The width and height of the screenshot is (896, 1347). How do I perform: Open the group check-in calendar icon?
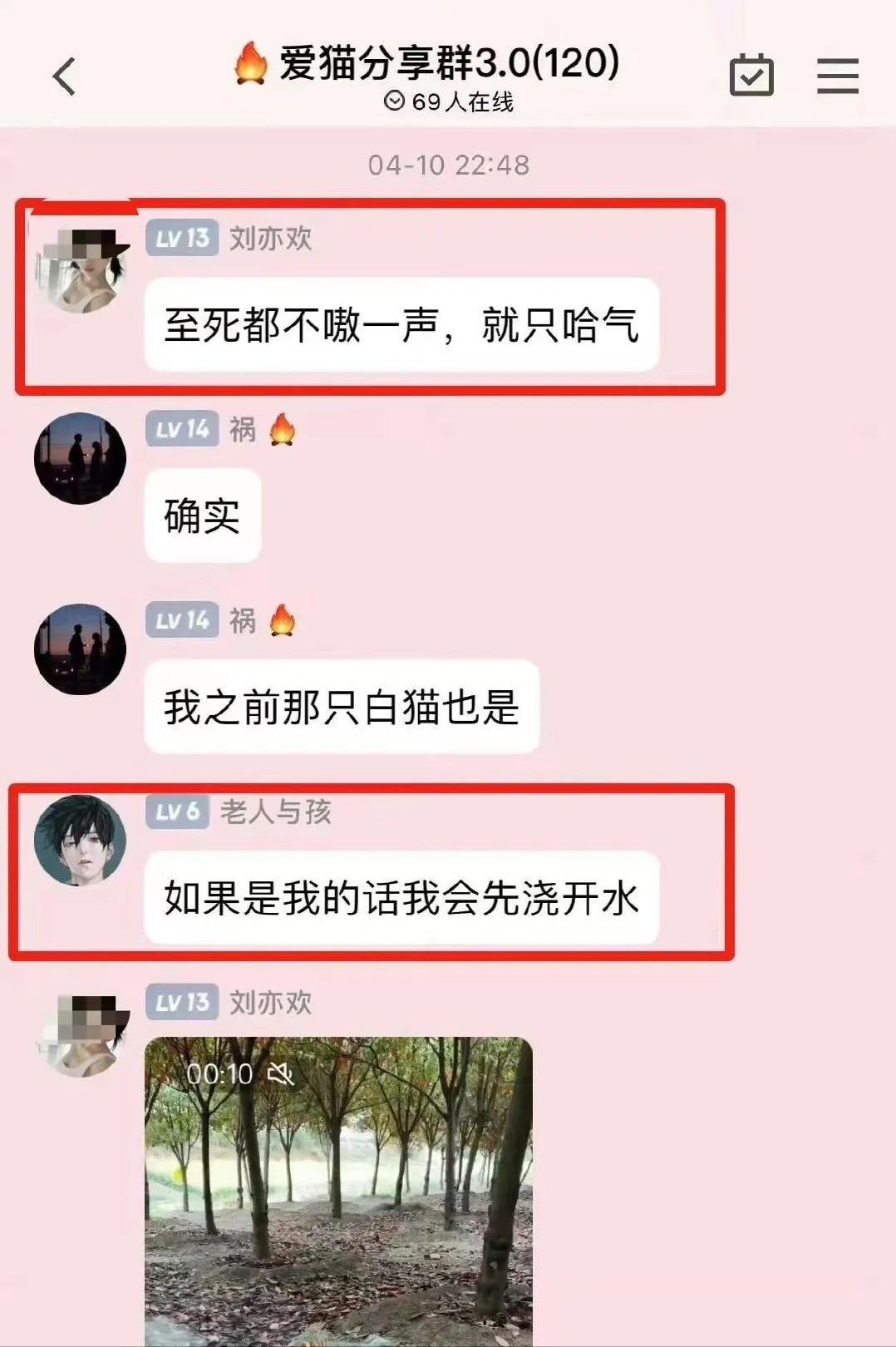[751, 76]
